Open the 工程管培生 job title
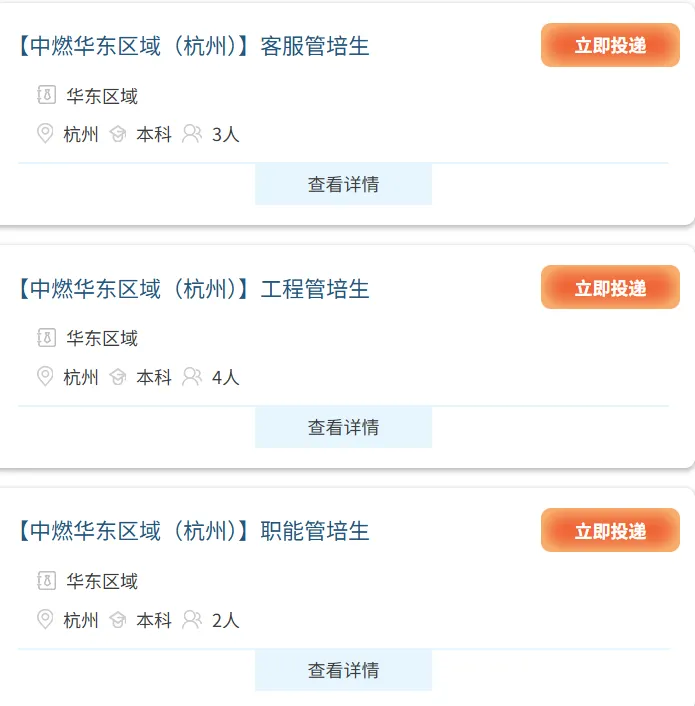This screenshot has width=695, height=706. [193, 289]
